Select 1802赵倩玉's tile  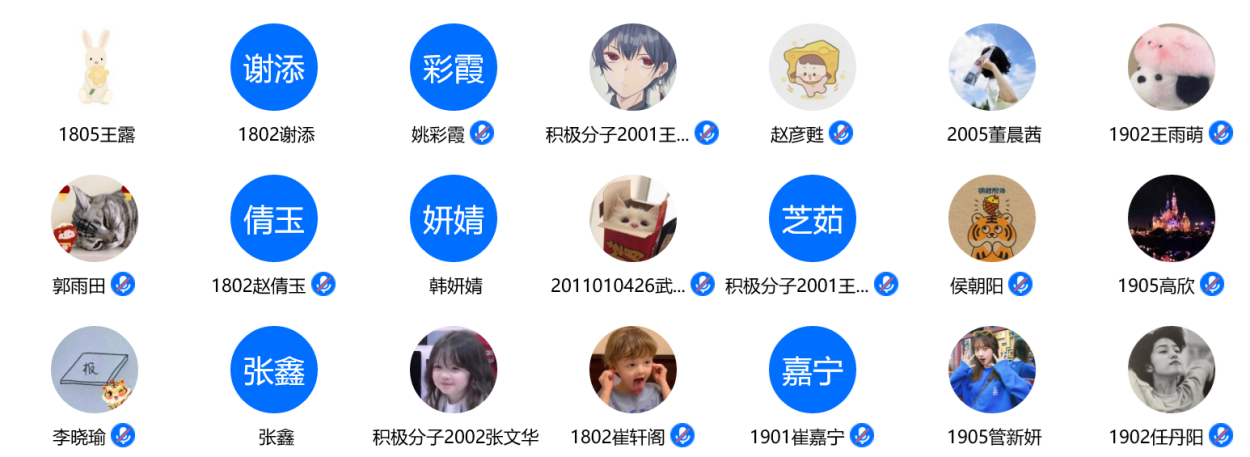[x=274, y=218]
